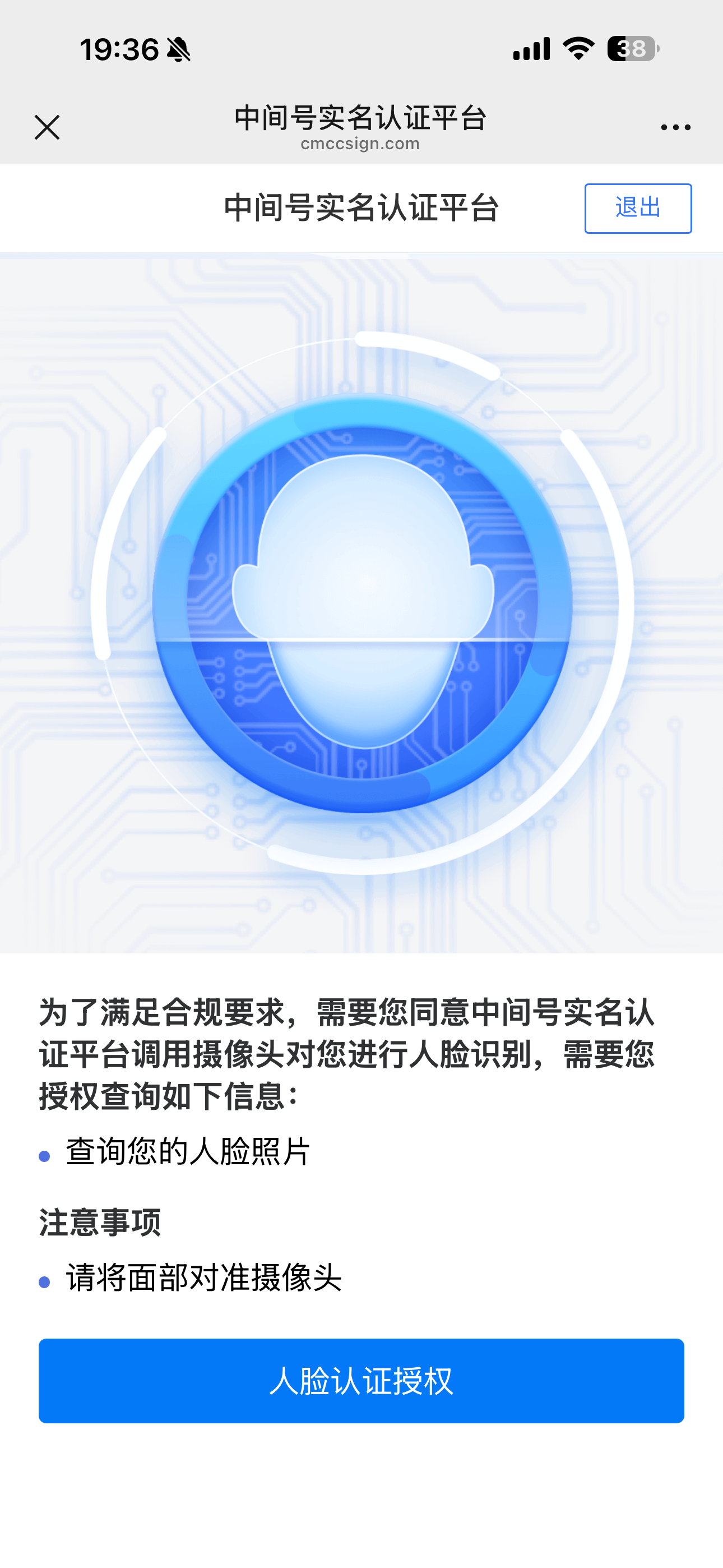Open the three-dot more options menu
The image size is (723, 1568).
pyautogui.click(x=675, y=127)
